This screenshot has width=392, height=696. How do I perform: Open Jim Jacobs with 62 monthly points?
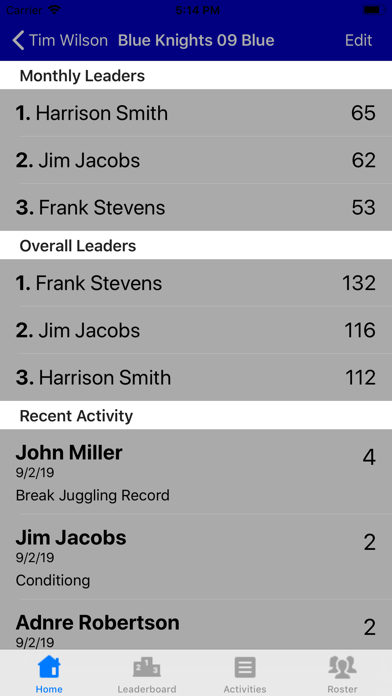click(x=196, y=160)
